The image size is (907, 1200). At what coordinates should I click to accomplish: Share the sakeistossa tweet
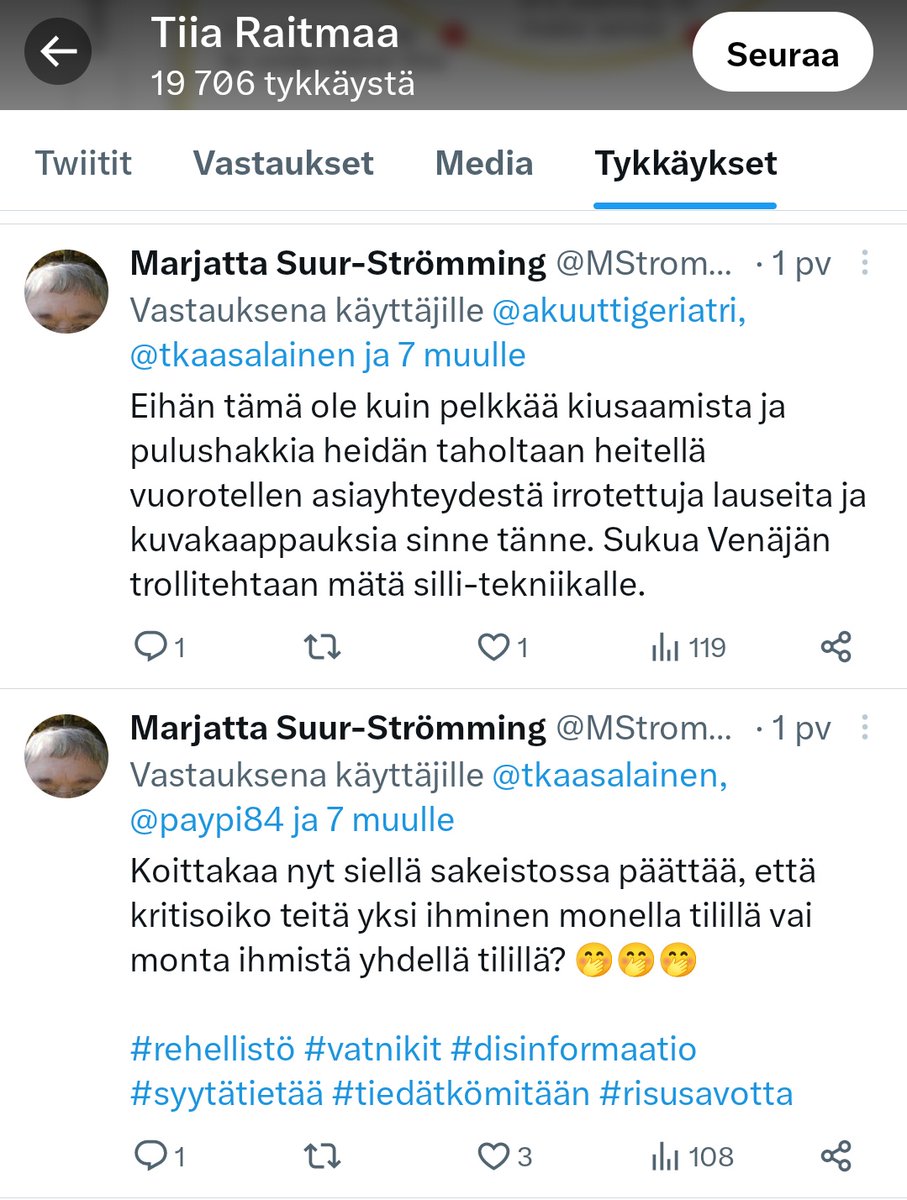835,1157
